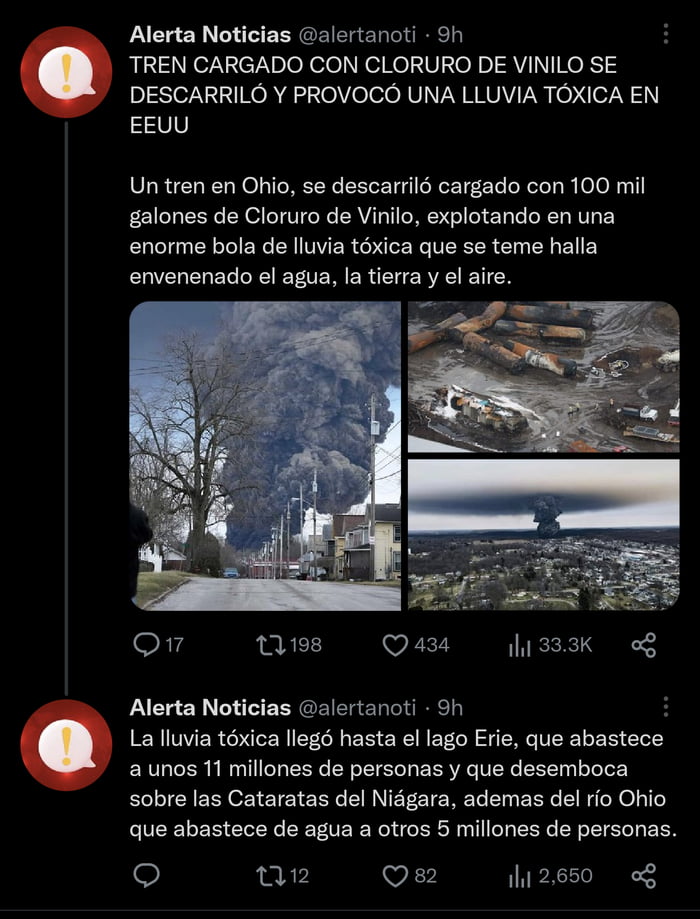View the derailed tank cars aerial photo
The height and width of the screenshot is (919, 700).
543,376
